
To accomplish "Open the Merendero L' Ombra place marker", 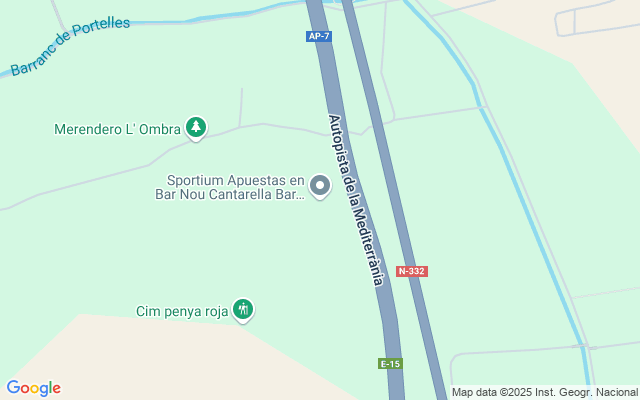I will pyautogui.click(x=197, y=127).
